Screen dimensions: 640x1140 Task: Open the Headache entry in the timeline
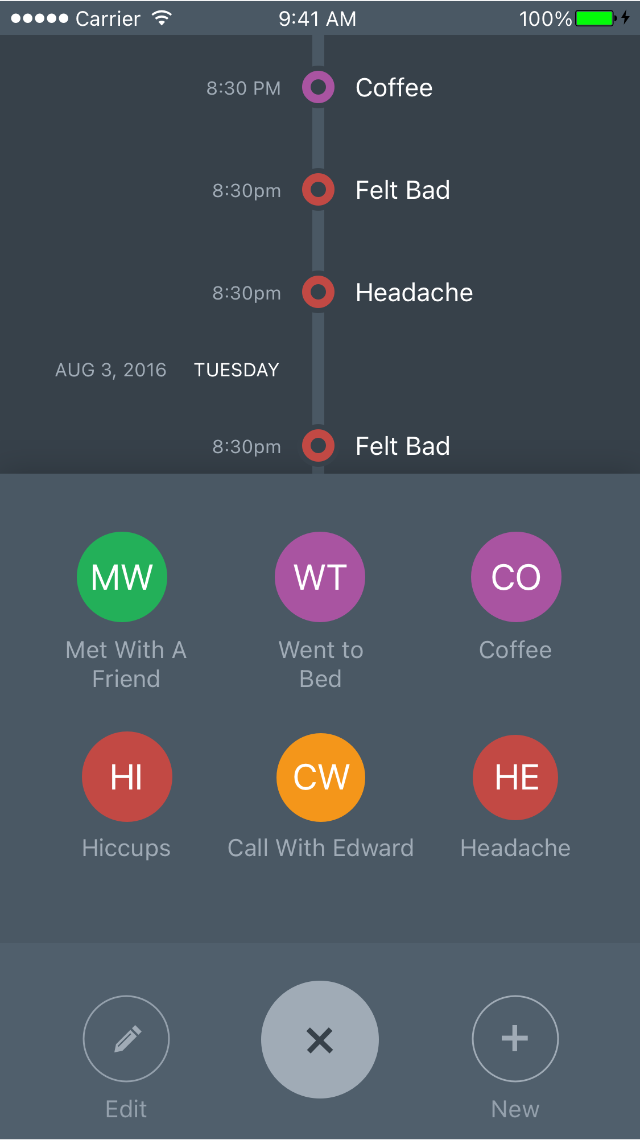point(414,293)
